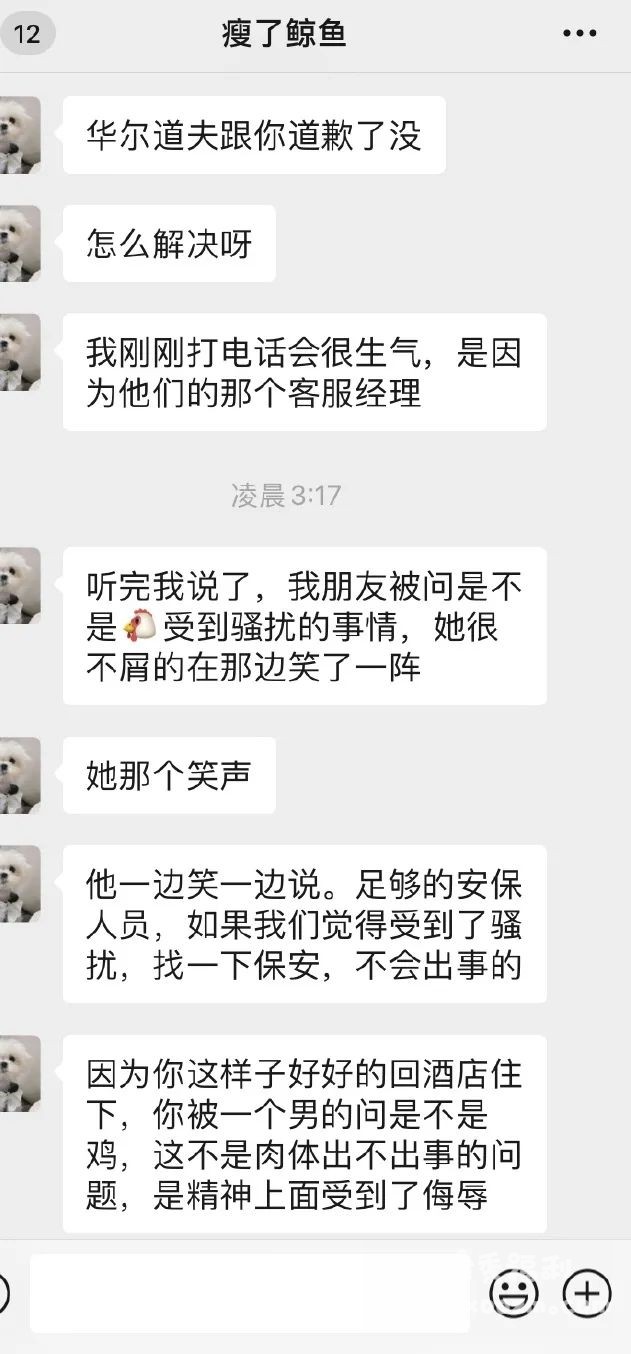Open the chat overflow menu

point(580,34)
